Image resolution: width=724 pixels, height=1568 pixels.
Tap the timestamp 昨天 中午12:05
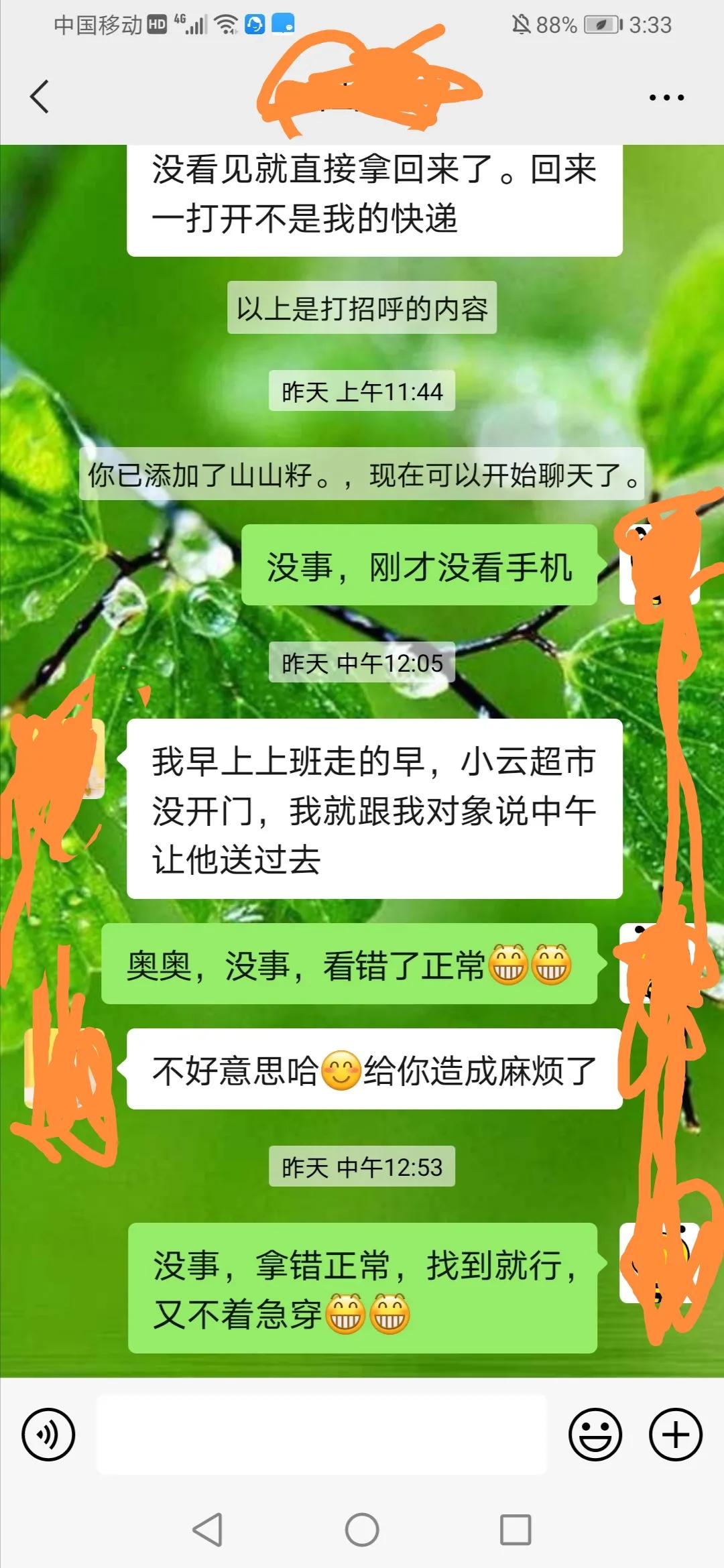click(x=362, y=663)
